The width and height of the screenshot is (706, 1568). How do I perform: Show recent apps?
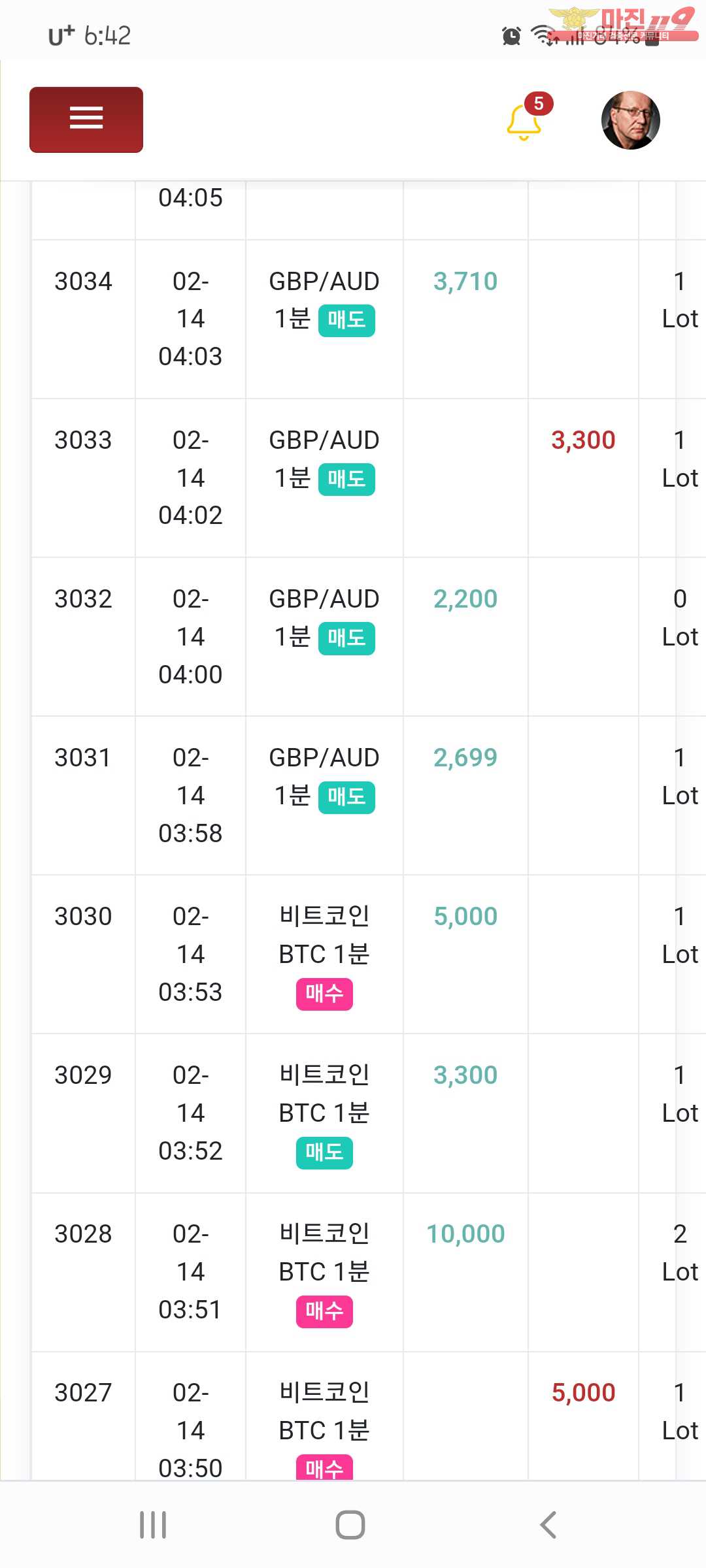[x=153, y=1525]
